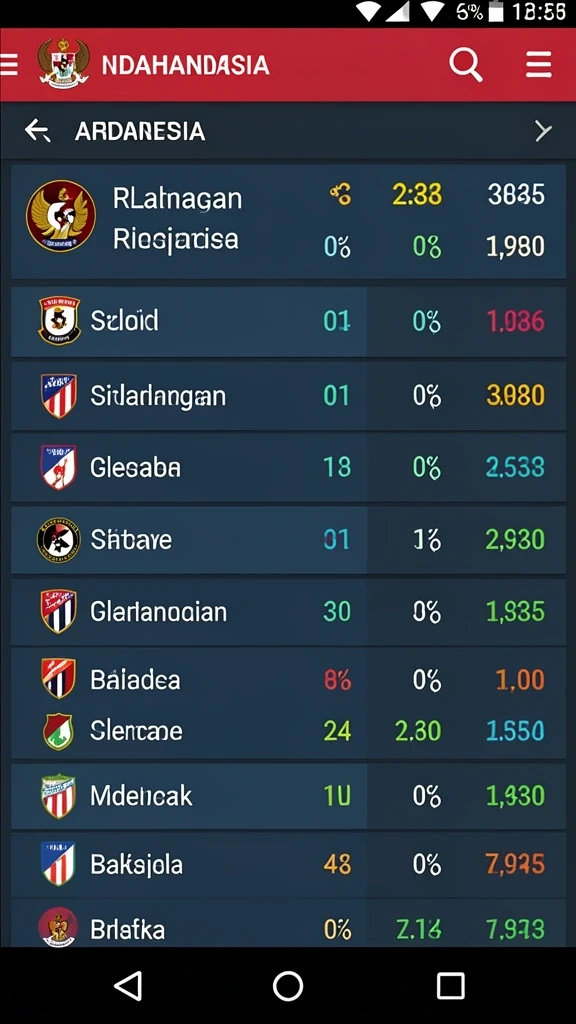Viewport: 576px width, 1024px height.
Task: Open the Glarlanooian row
Action: pos(288,612)
